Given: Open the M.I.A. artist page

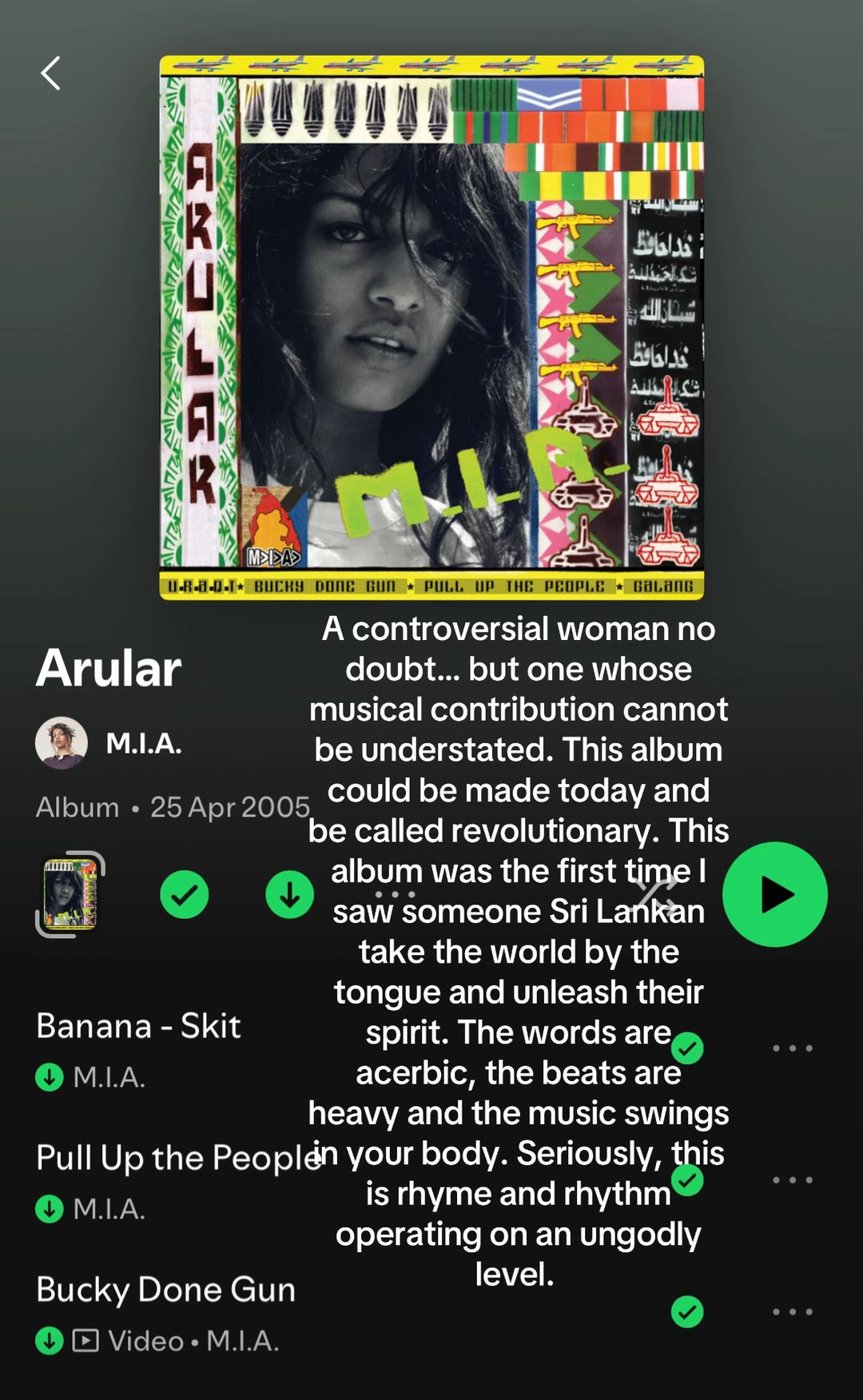Looking at the screenshot, I should [109, 743].
